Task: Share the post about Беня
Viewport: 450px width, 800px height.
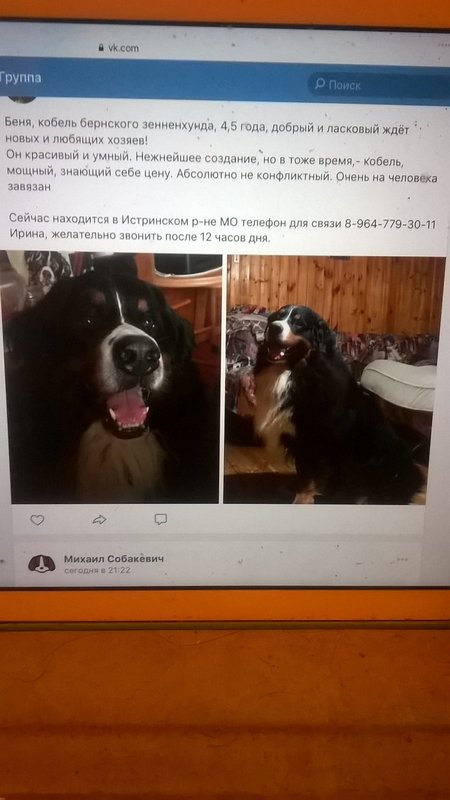Action: coord(99,520)
